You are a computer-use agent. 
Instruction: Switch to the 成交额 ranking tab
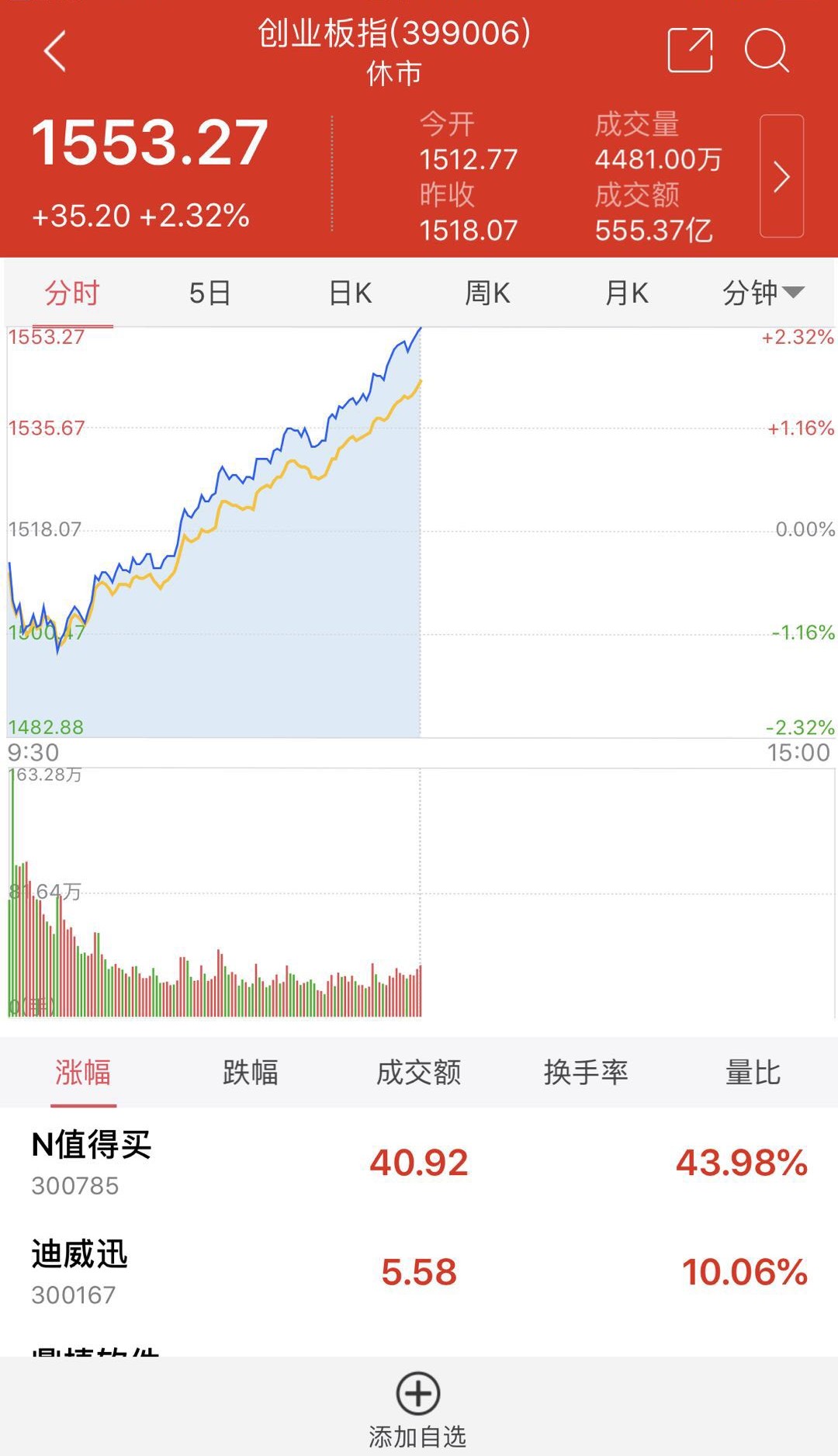pos(419,1073)
